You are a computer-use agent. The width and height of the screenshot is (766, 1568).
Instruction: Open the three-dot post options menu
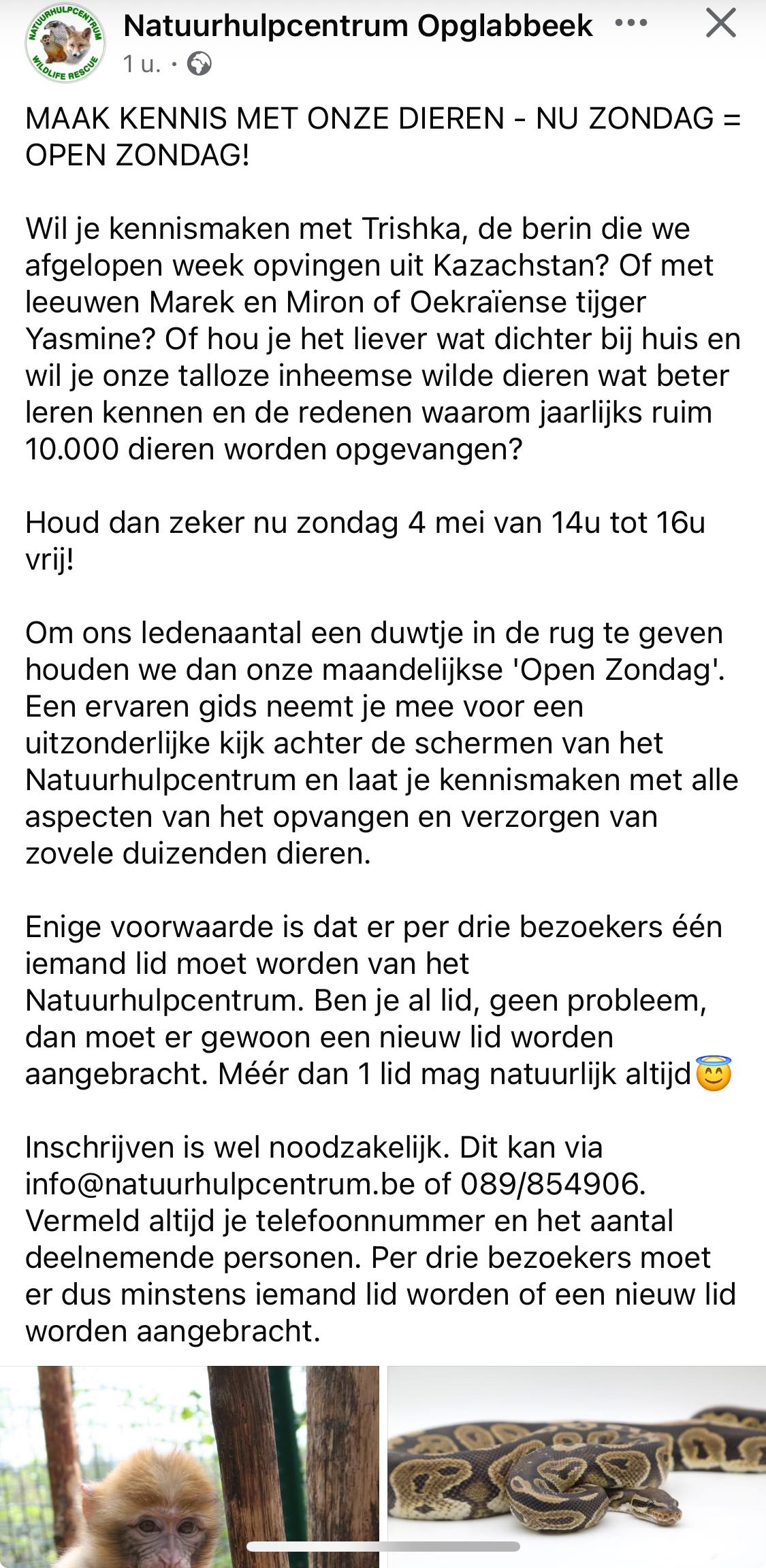coord(631,23)
